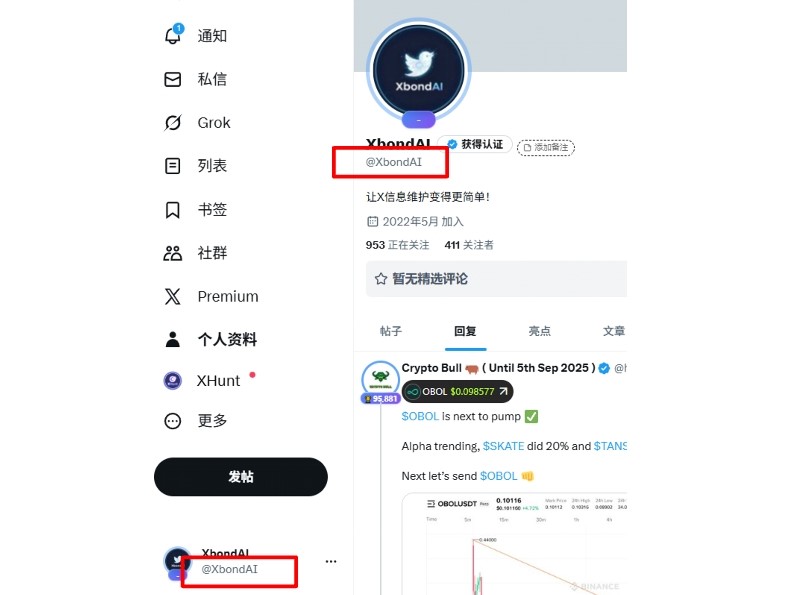The width and height of the screenshot is (804, 595).
Task: Tap the 发帖 post button
Action: pyautogui.click(x=240, y=477)
